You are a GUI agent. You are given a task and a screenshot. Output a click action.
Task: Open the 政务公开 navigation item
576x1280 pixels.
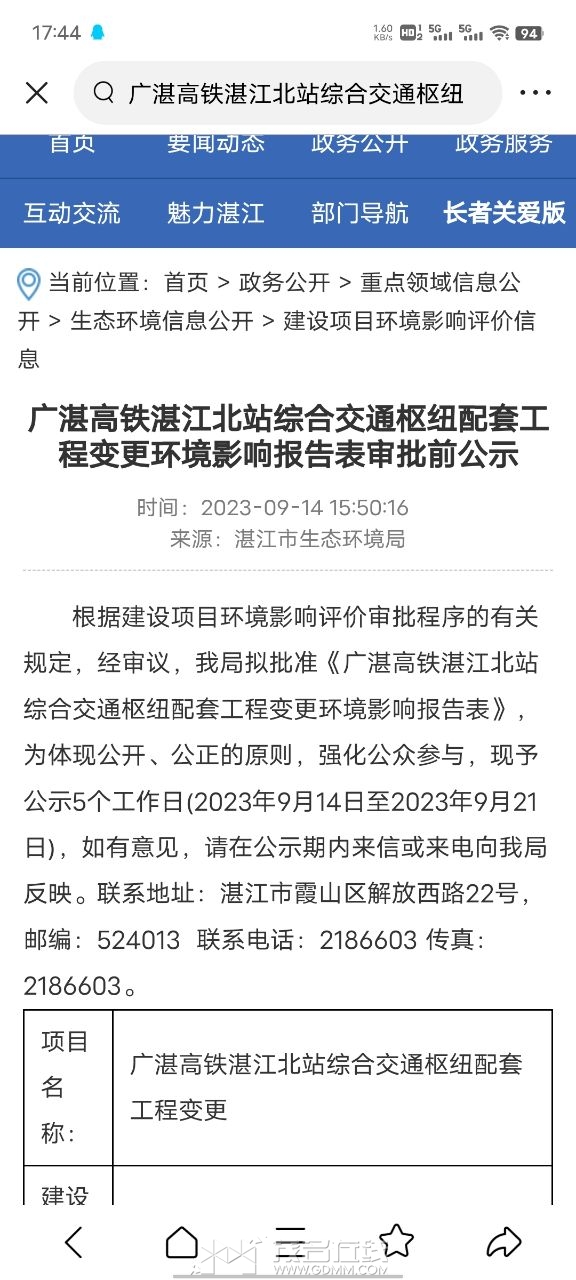pyautogui.click(x=360, y=143)
